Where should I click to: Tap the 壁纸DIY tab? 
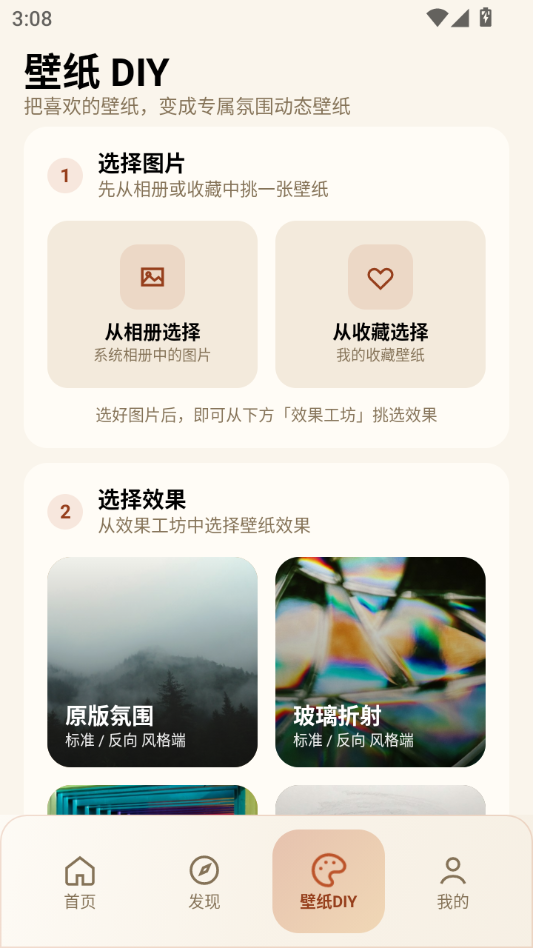tap(329, 881)
